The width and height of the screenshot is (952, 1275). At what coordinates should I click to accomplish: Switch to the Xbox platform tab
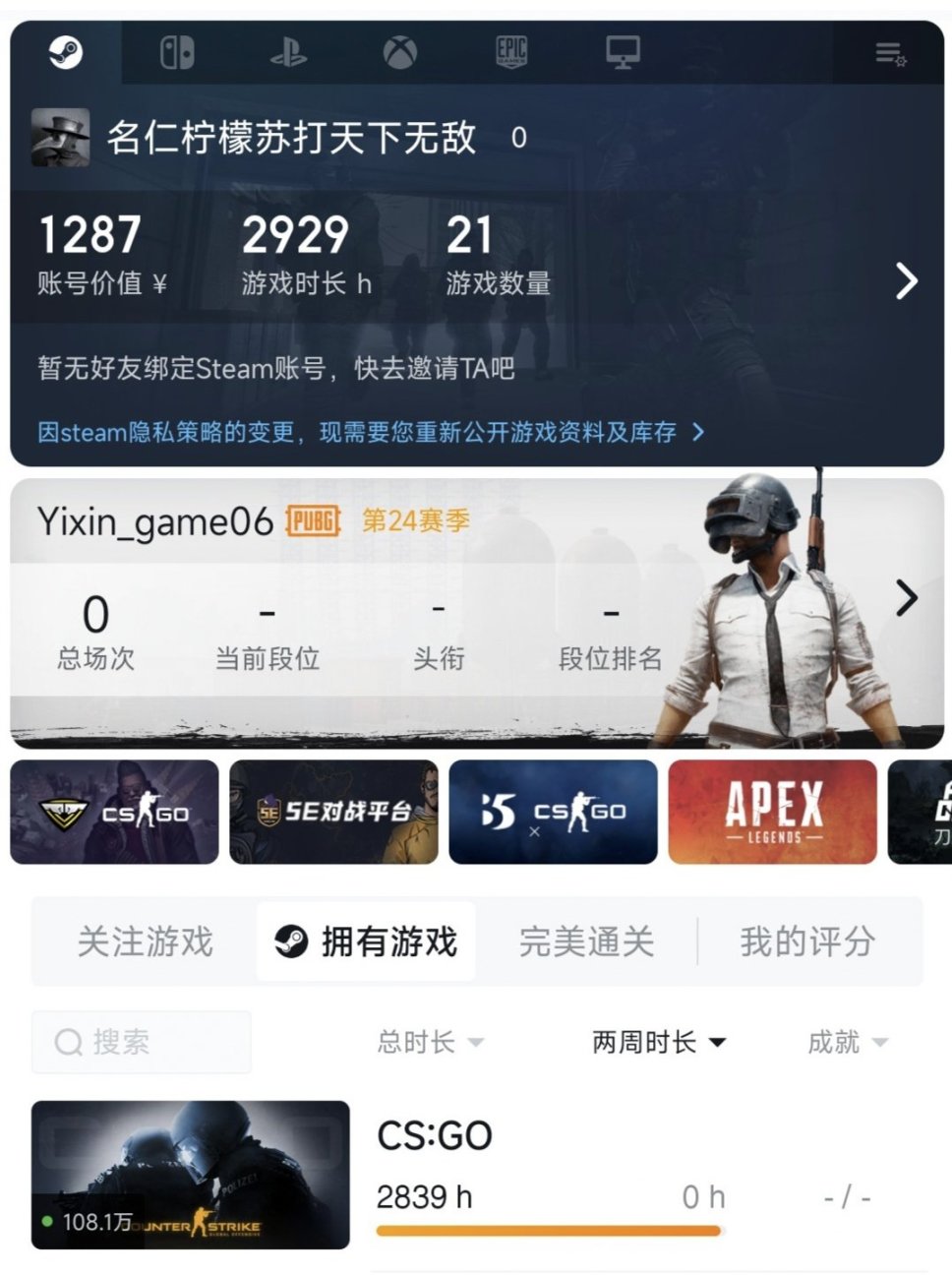click(399, 52)
